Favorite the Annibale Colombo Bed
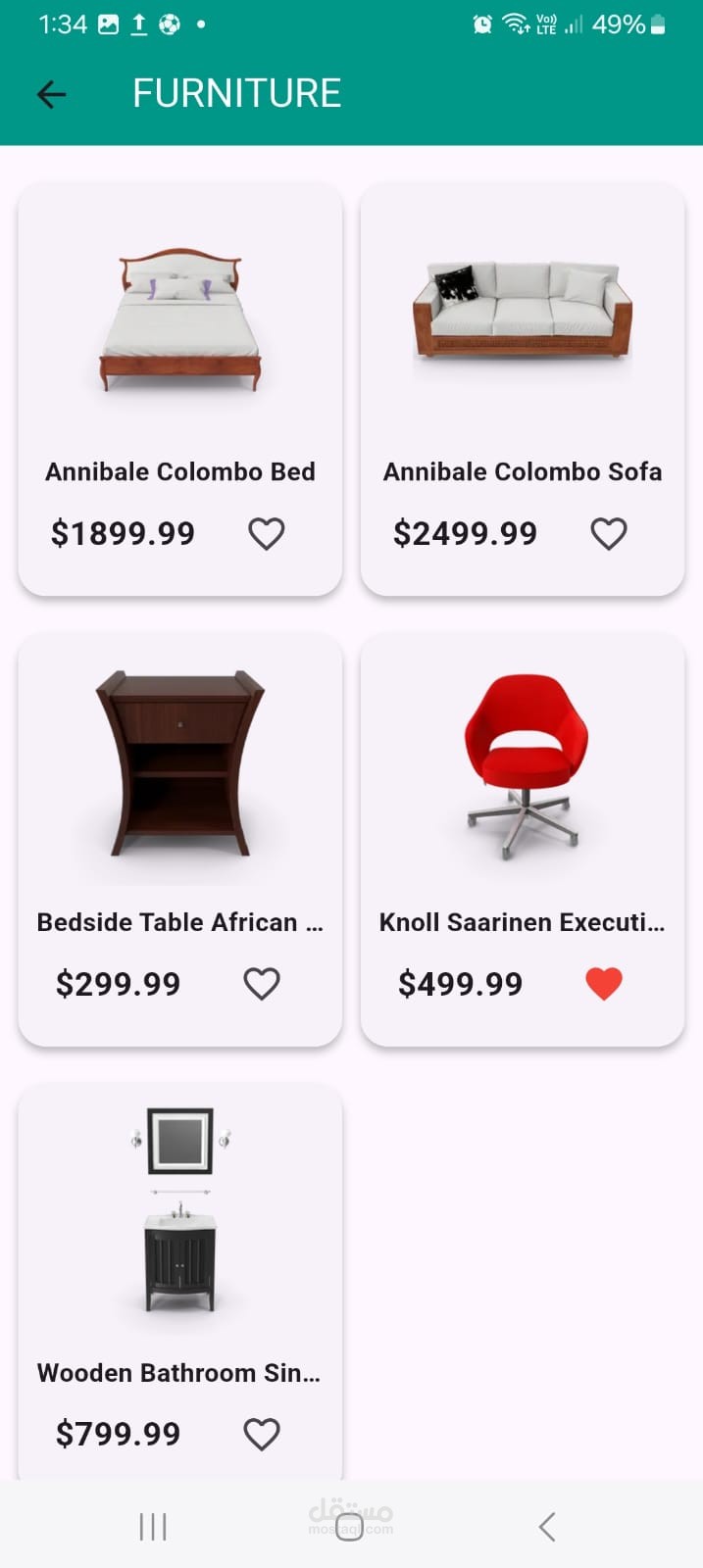The height and width of the screenshot is (1568, 703). (266, 534)
